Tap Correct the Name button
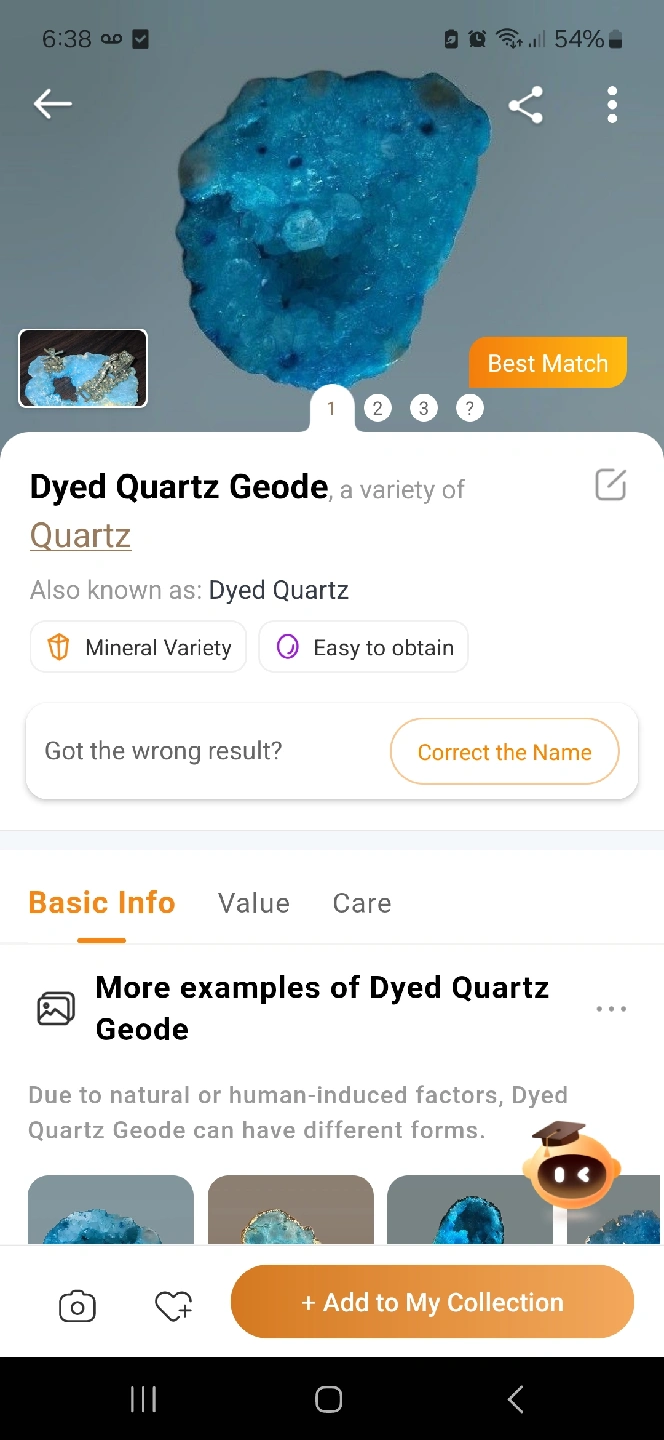Screen dimensions: 664x1440 coord(504,752)
